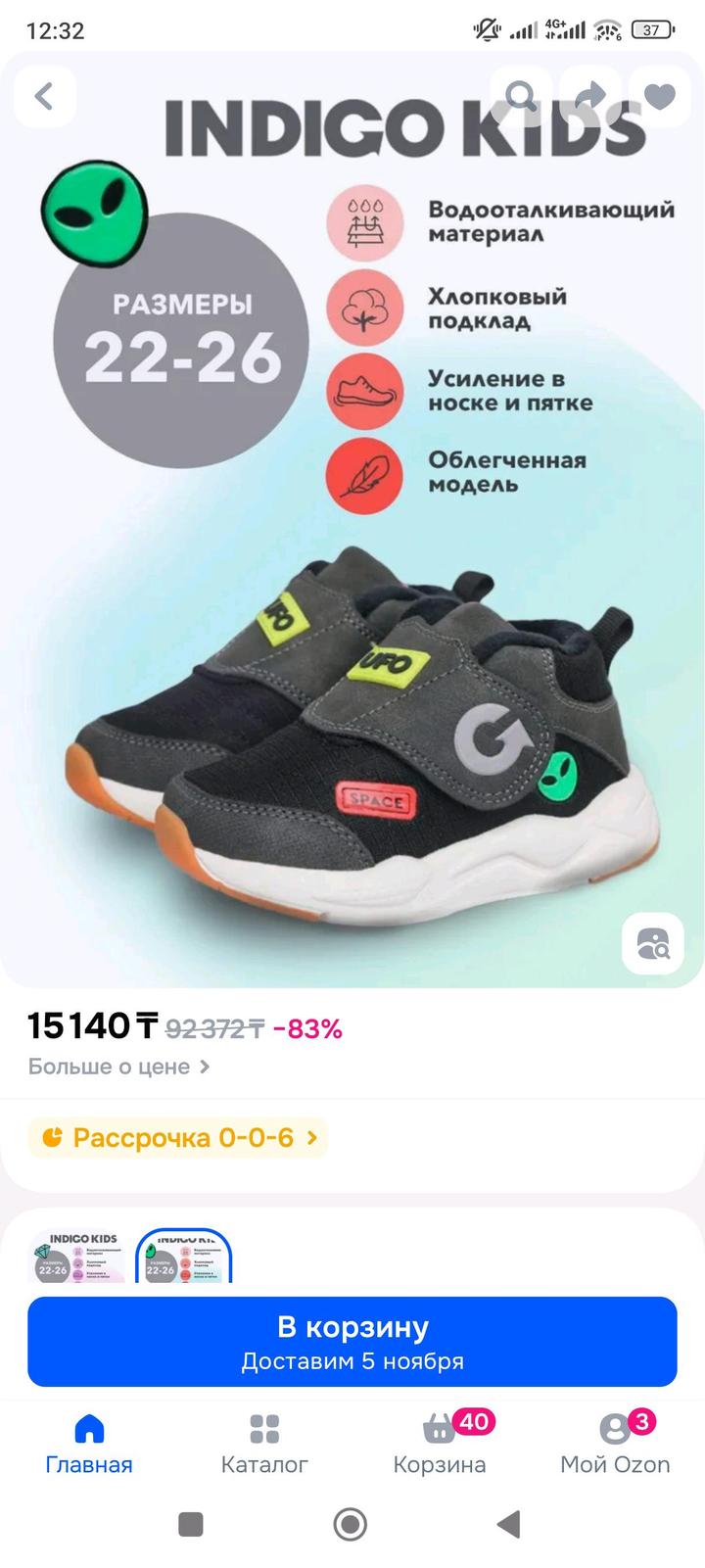Share this product

pyautogui.click(x=590, y=96)
